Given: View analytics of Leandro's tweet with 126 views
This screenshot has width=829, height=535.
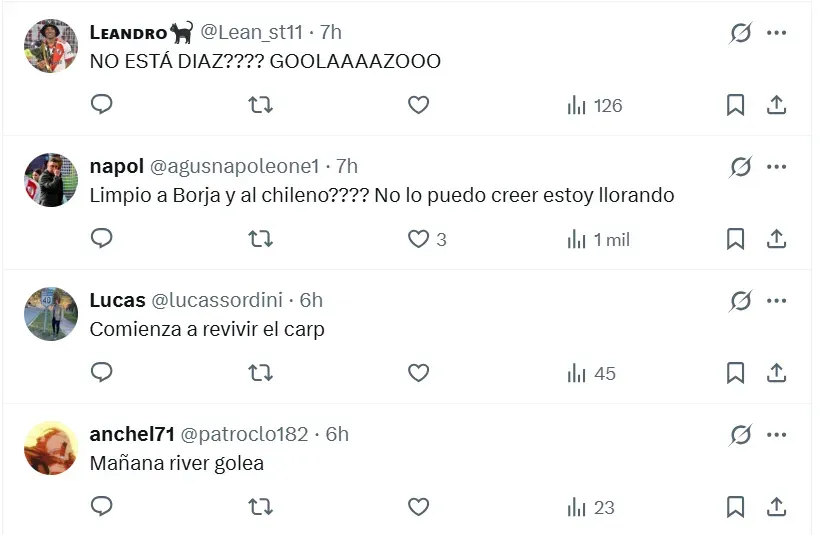Looking at the screenshot, I should click(595, 105).
